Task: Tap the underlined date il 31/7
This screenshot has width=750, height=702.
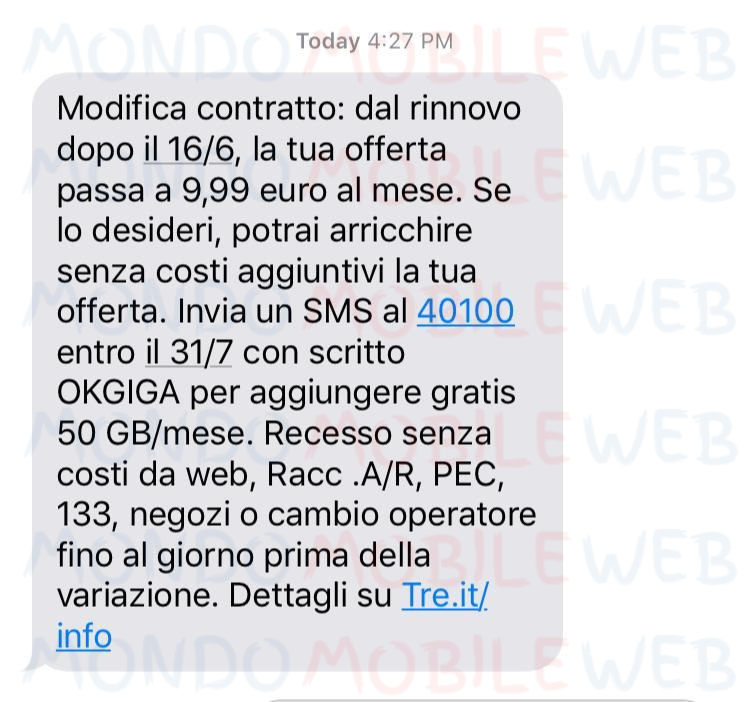Action: (x=187, y=352)
